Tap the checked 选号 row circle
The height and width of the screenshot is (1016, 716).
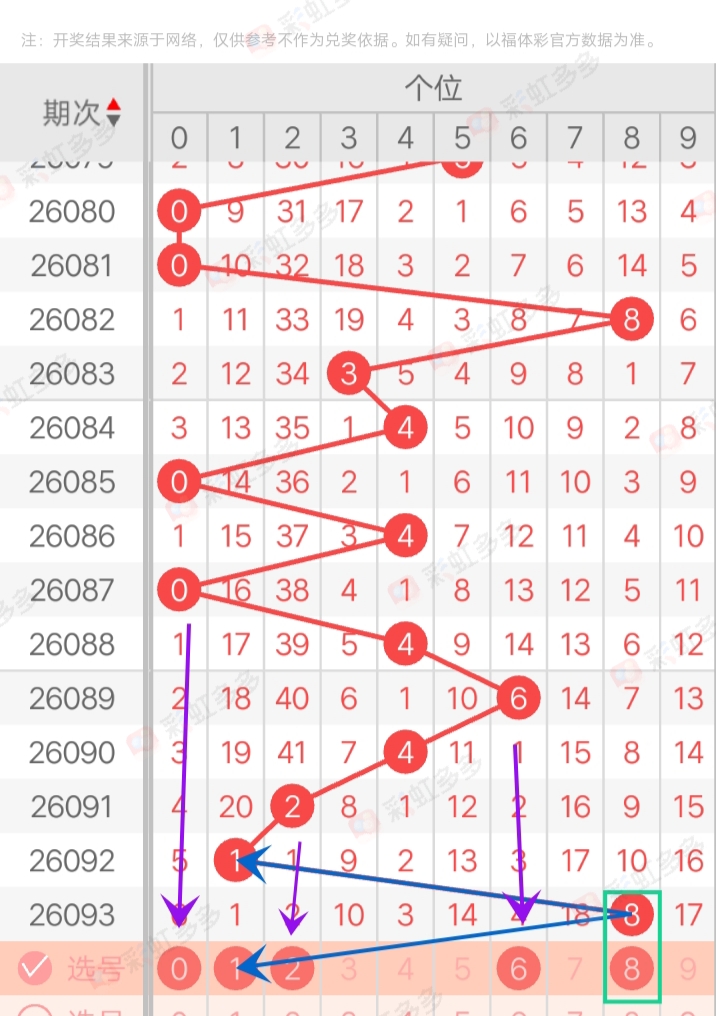click(35, 967)
